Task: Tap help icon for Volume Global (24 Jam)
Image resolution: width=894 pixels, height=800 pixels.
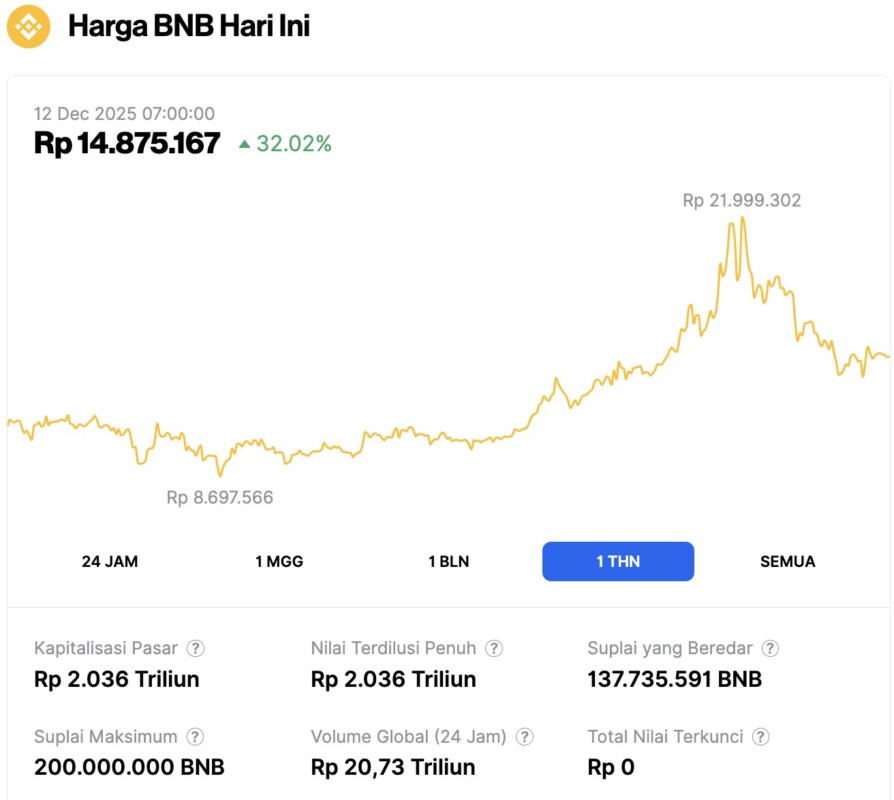Action: tap(524, 737)
